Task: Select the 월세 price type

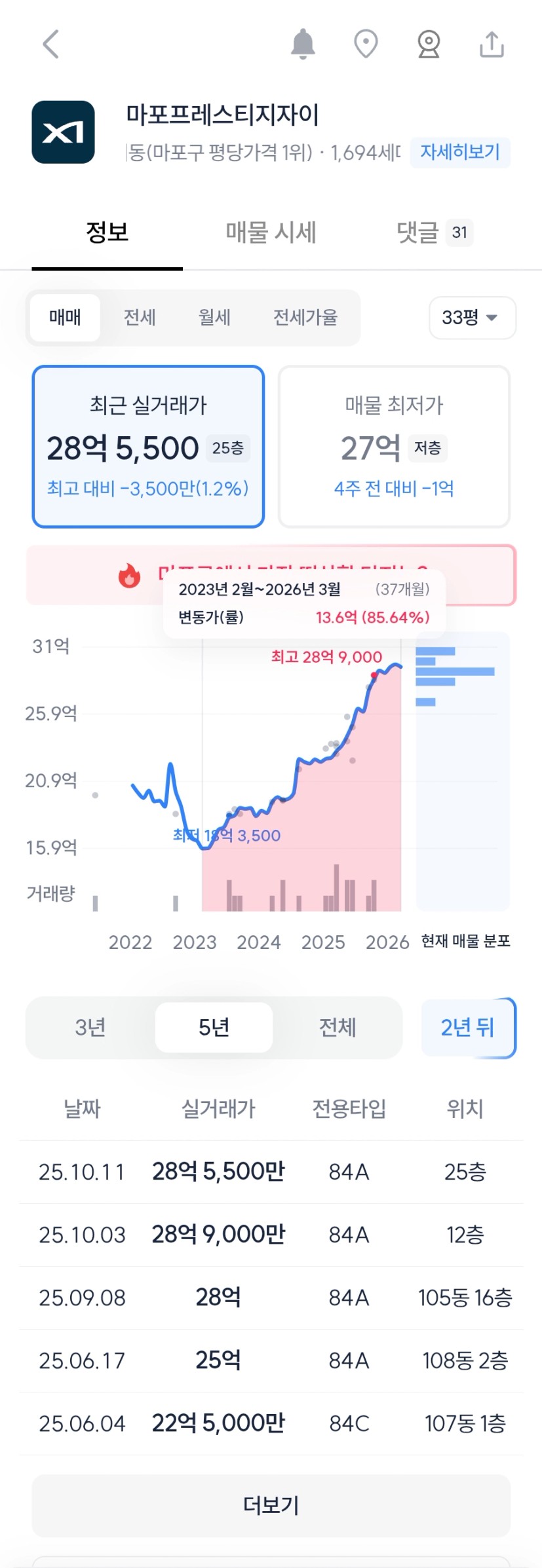Action: (x=214, y=318)
